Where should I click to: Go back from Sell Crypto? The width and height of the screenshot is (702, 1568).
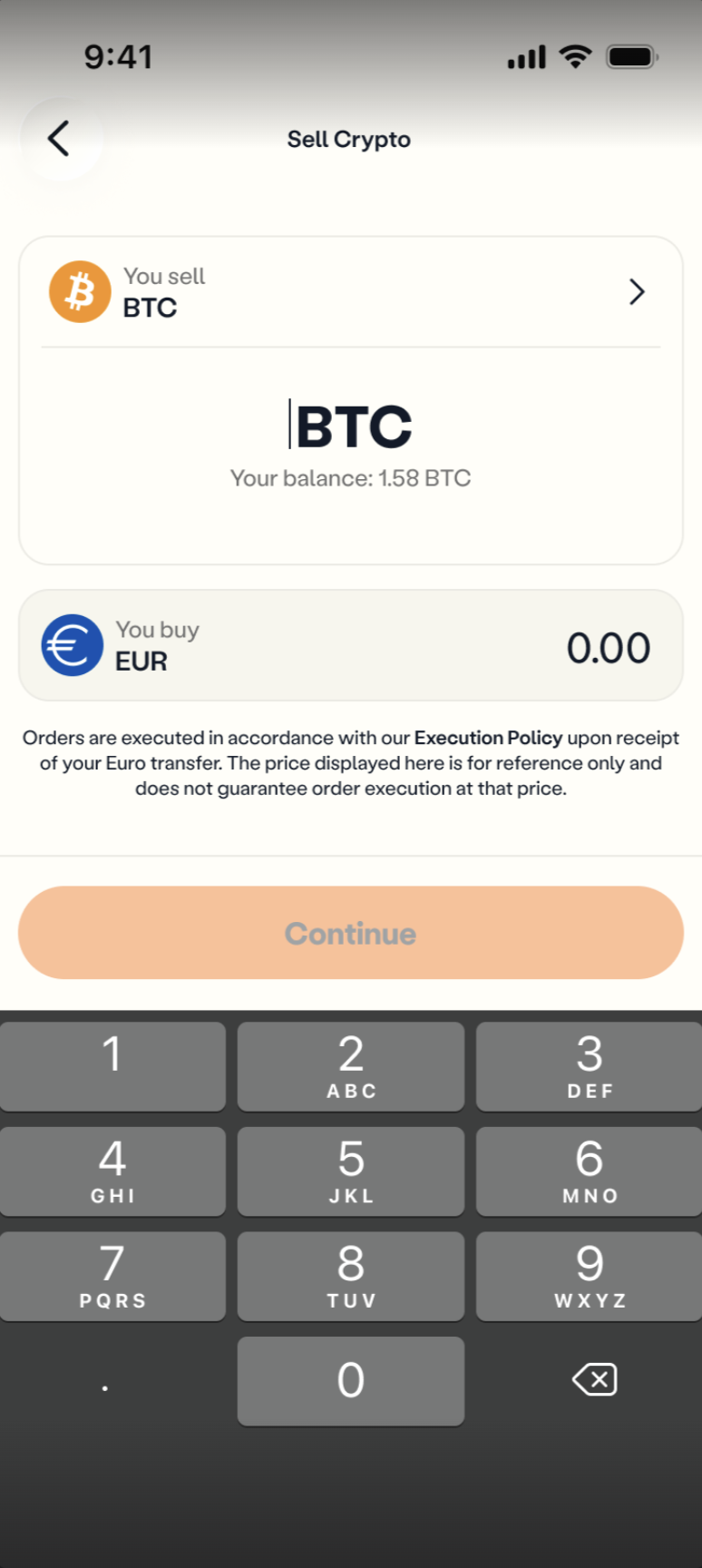point(60,139)
